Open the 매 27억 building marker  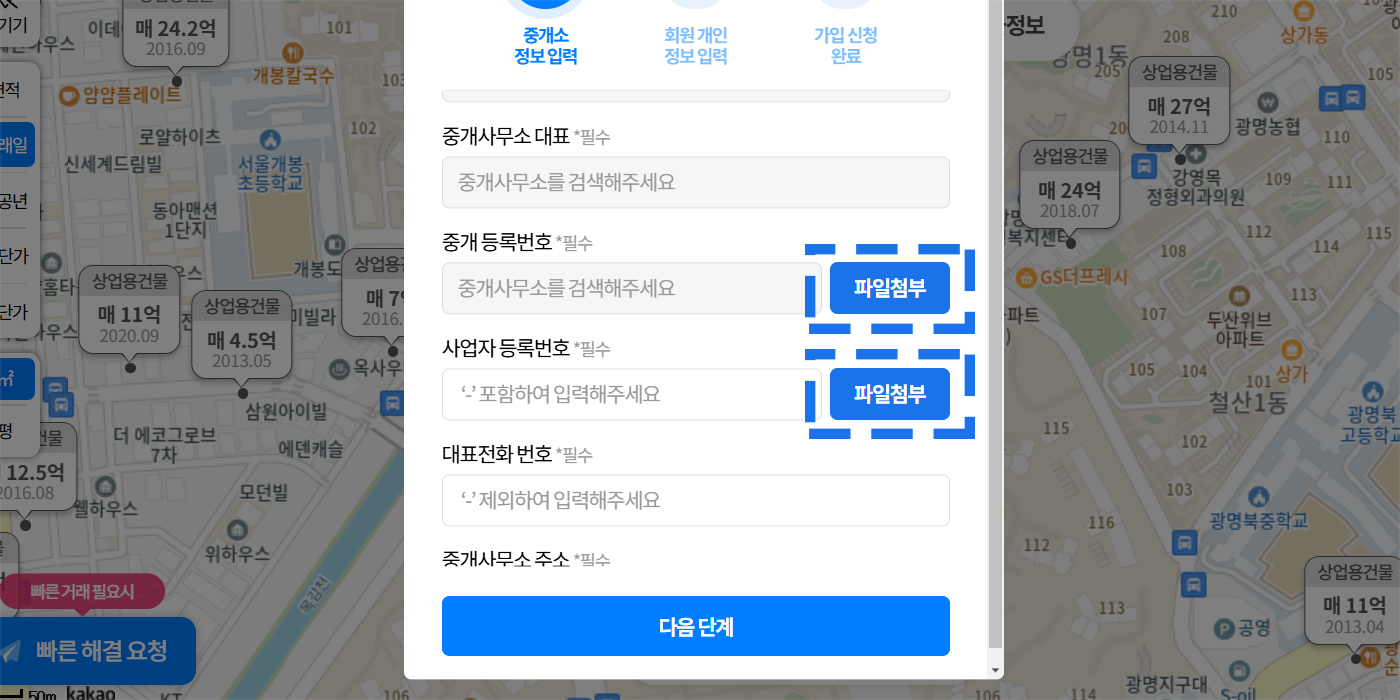click(1179, 105)
